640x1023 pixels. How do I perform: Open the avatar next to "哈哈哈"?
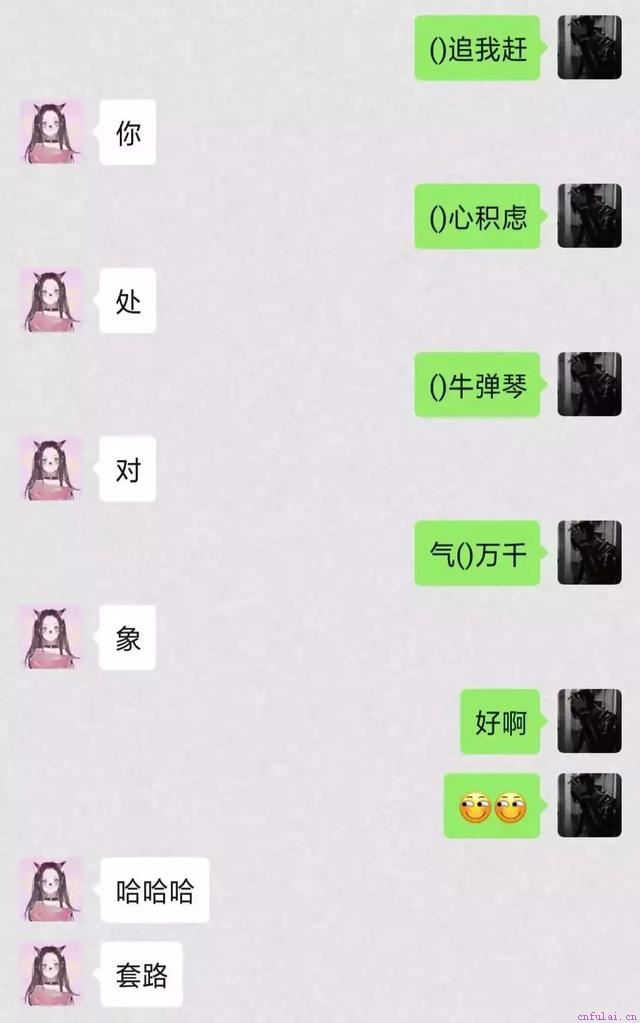point(52,889)
